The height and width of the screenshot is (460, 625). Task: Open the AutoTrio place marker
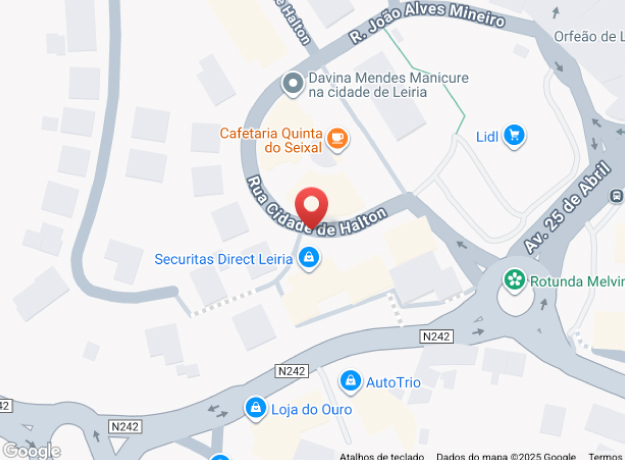tap(350, 381)
